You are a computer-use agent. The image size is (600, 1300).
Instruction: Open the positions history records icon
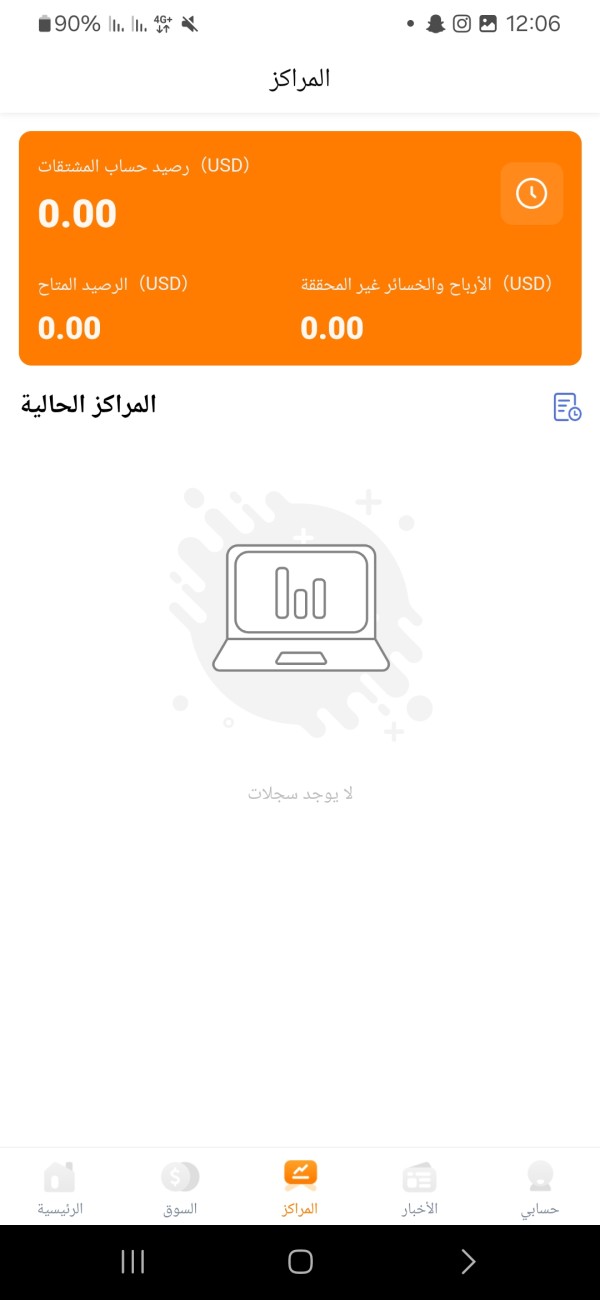(x=568, y=407)
